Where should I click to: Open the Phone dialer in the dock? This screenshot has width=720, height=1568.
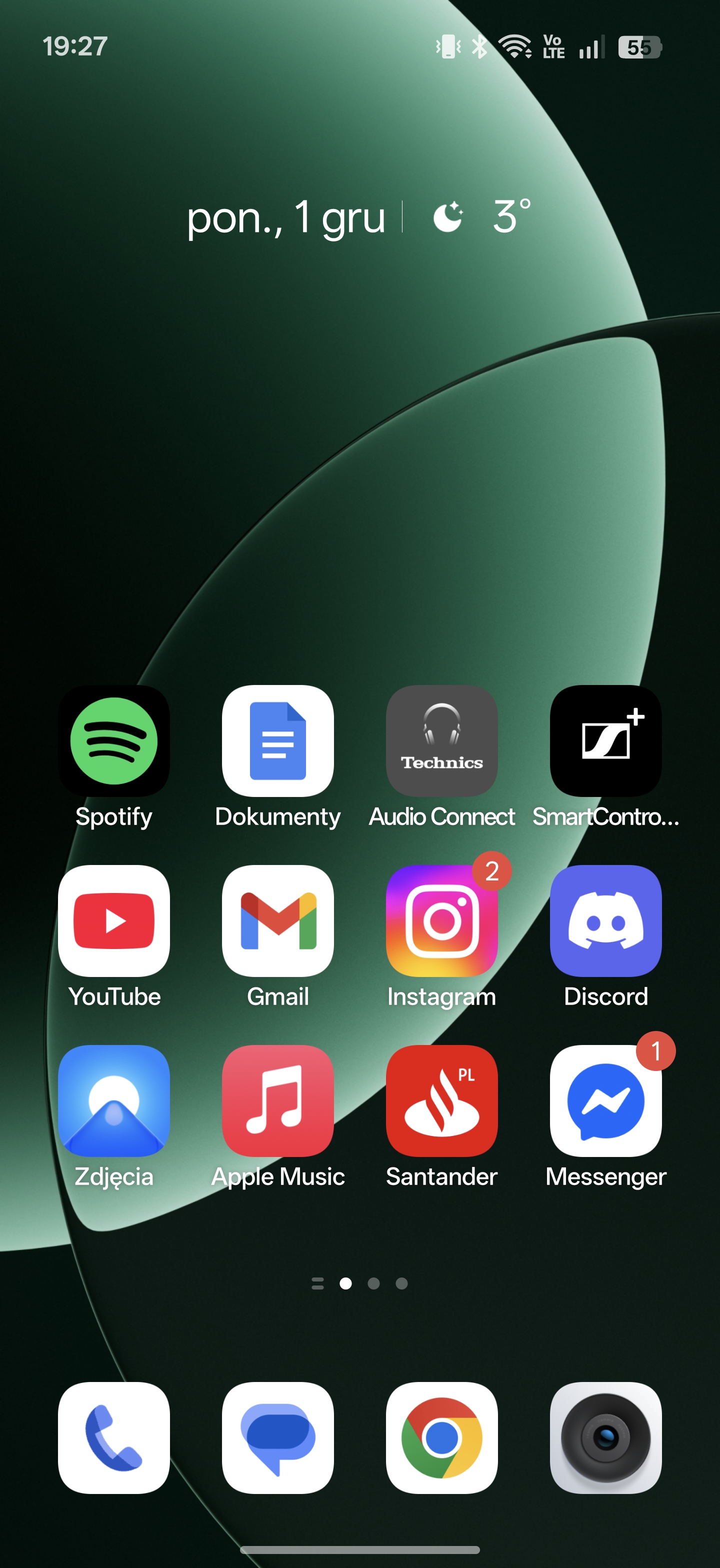[114, 1437]
